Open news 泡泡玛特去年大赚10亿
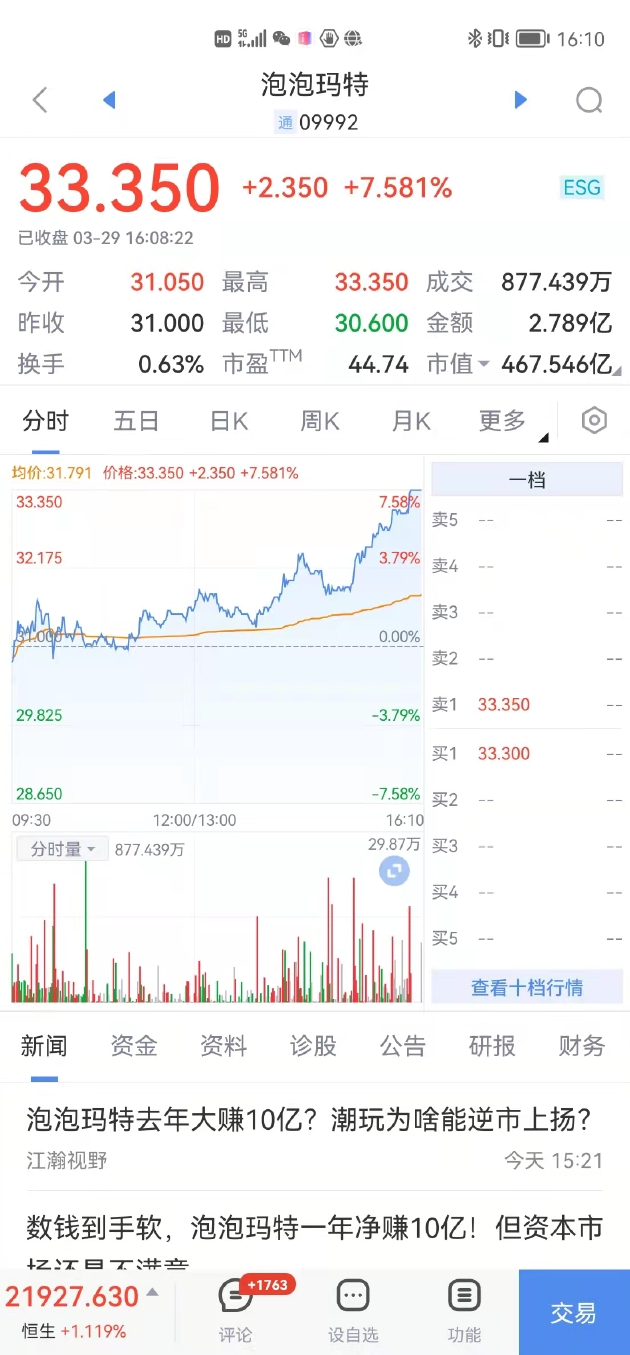The height and width of the screenshot is (1355, 630). (308, 1119)
